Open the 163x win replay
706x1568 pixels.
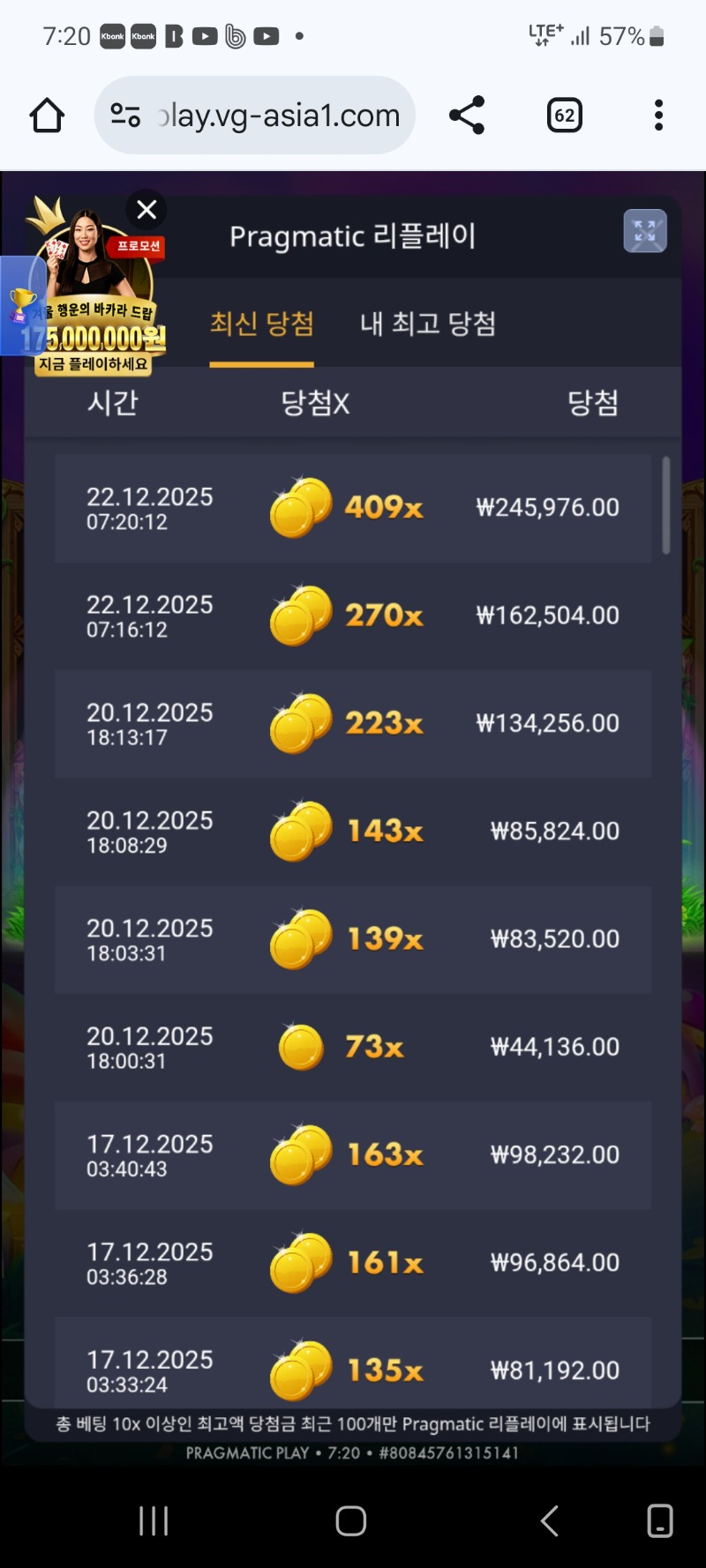(x=353, y=1154)
